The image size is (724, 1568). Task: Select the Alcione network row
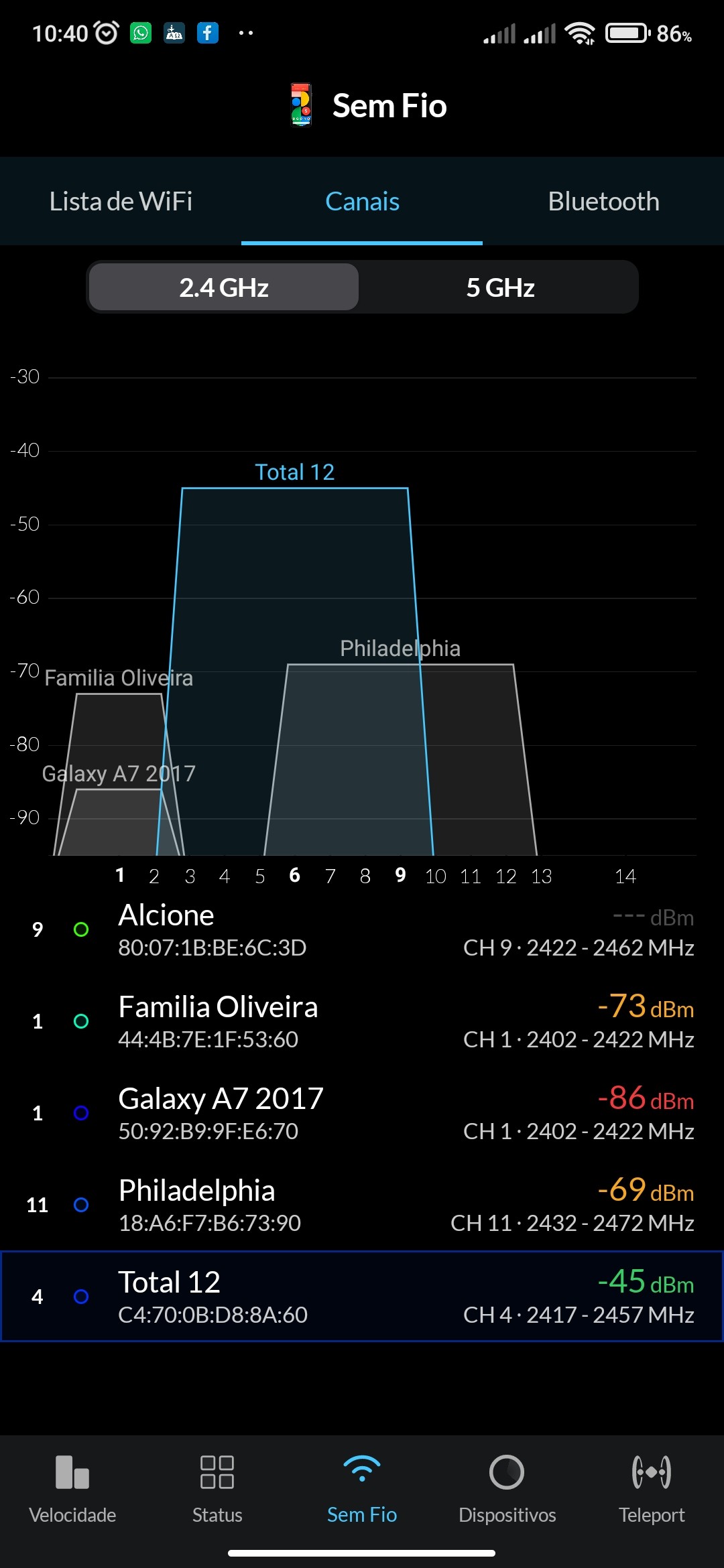pyautogui.click(x=362, y=930)
